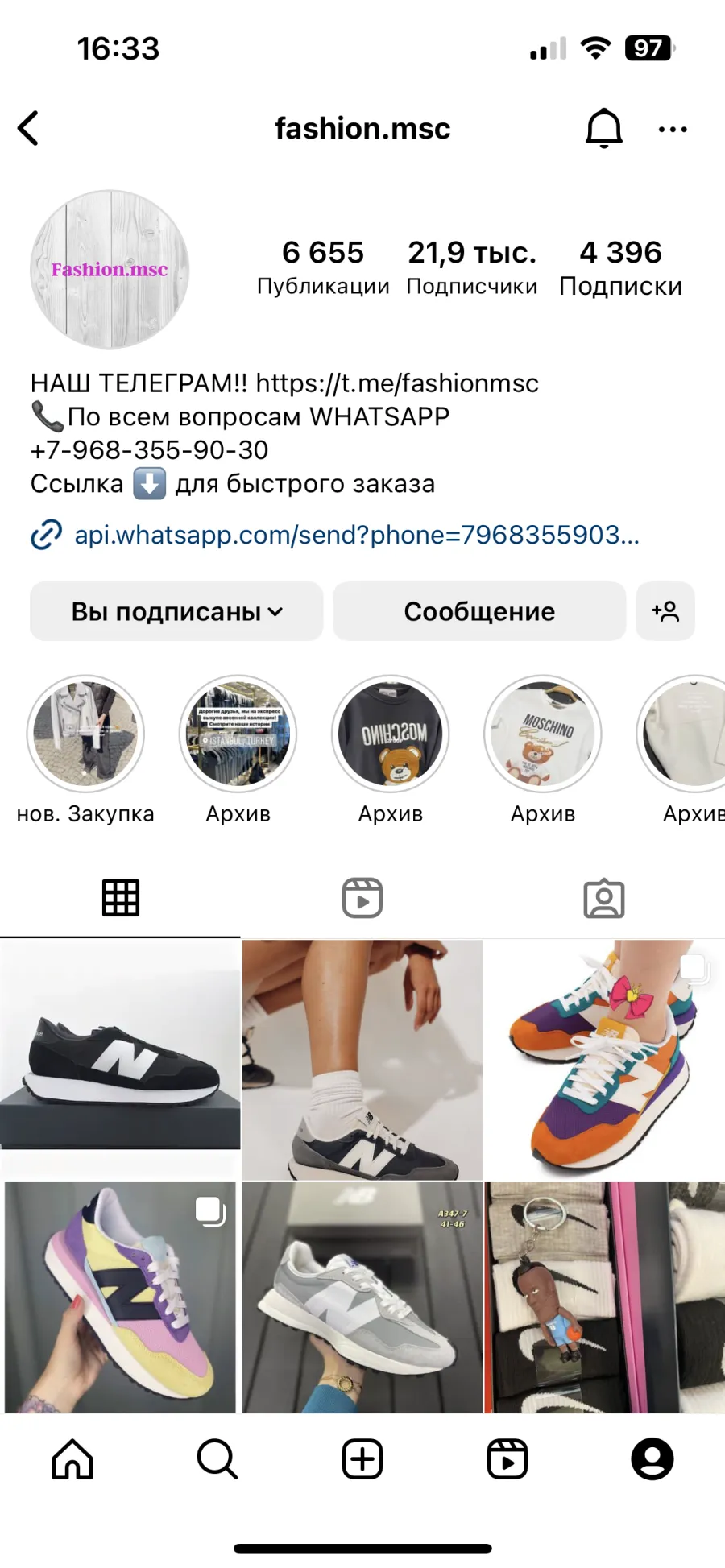
Task: Go to the Home feed
Action: click(x=72, y=1459)
